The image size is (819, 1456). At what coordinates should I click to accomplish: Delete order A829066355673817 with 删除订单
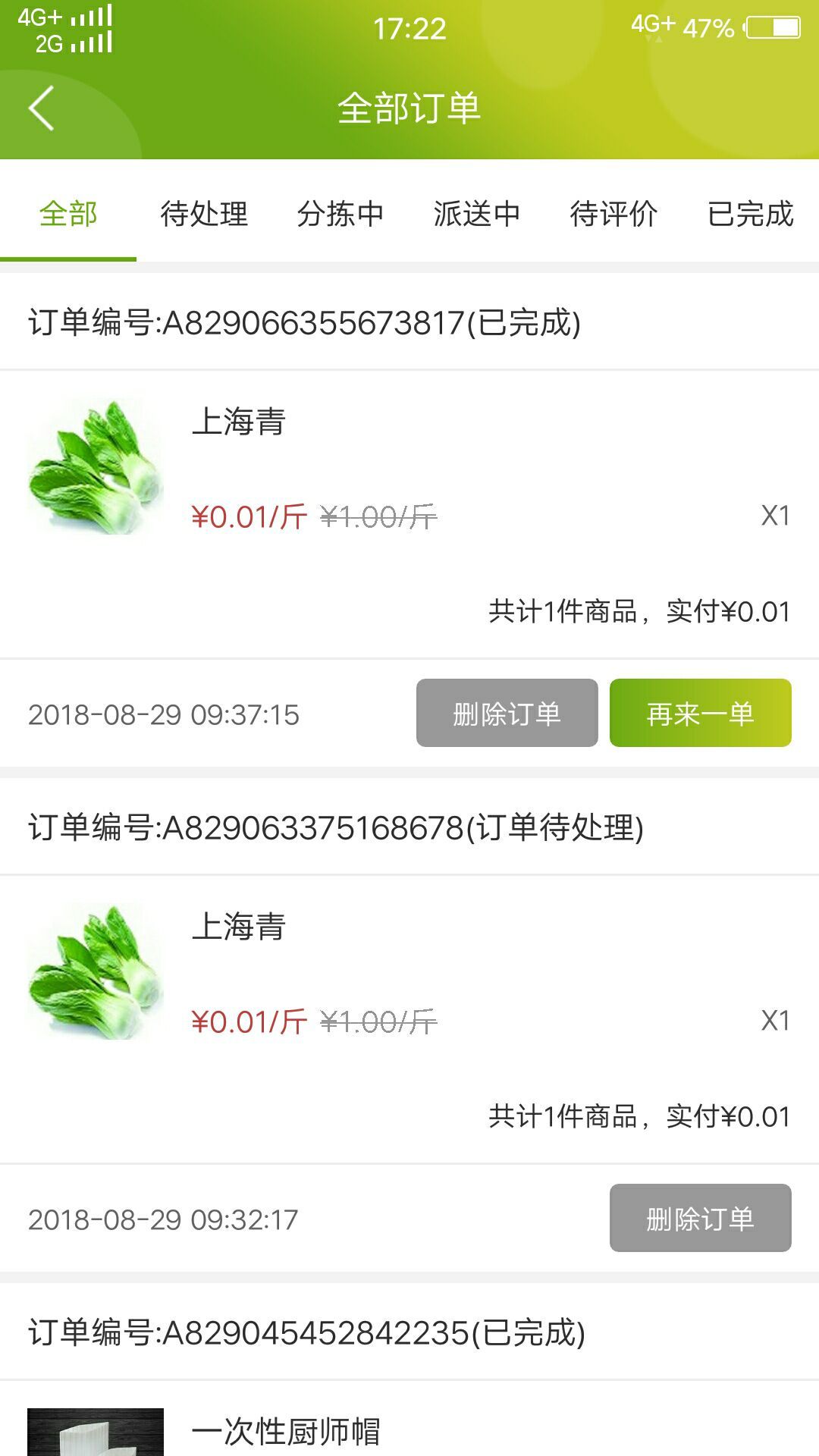pos(507,714)
